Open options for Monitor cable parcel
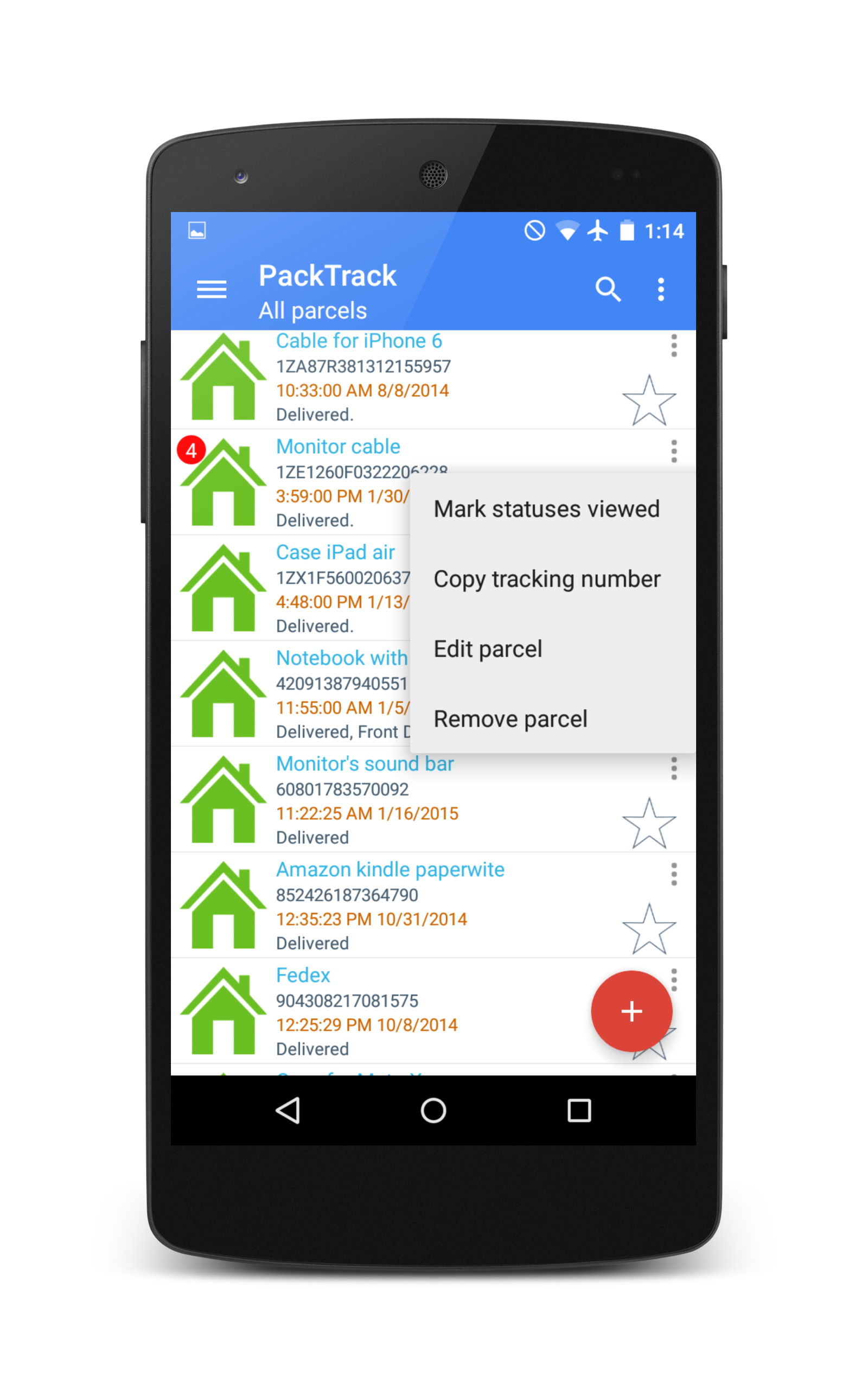 [x=674, y=451]
